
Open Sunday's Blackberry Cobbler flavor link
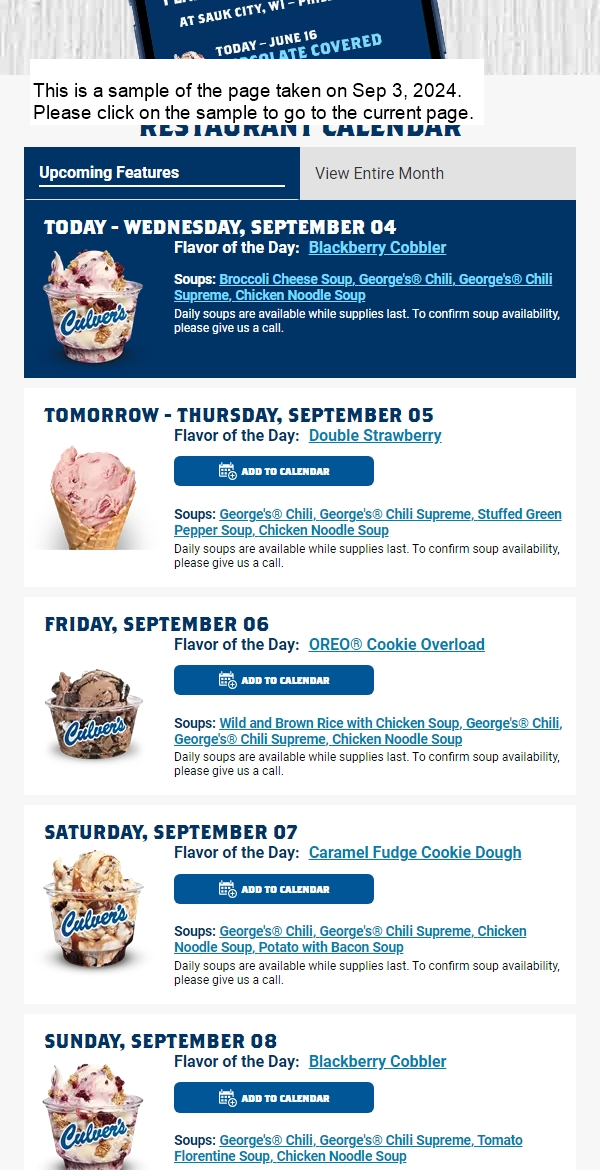click(x=377, y=1062)
